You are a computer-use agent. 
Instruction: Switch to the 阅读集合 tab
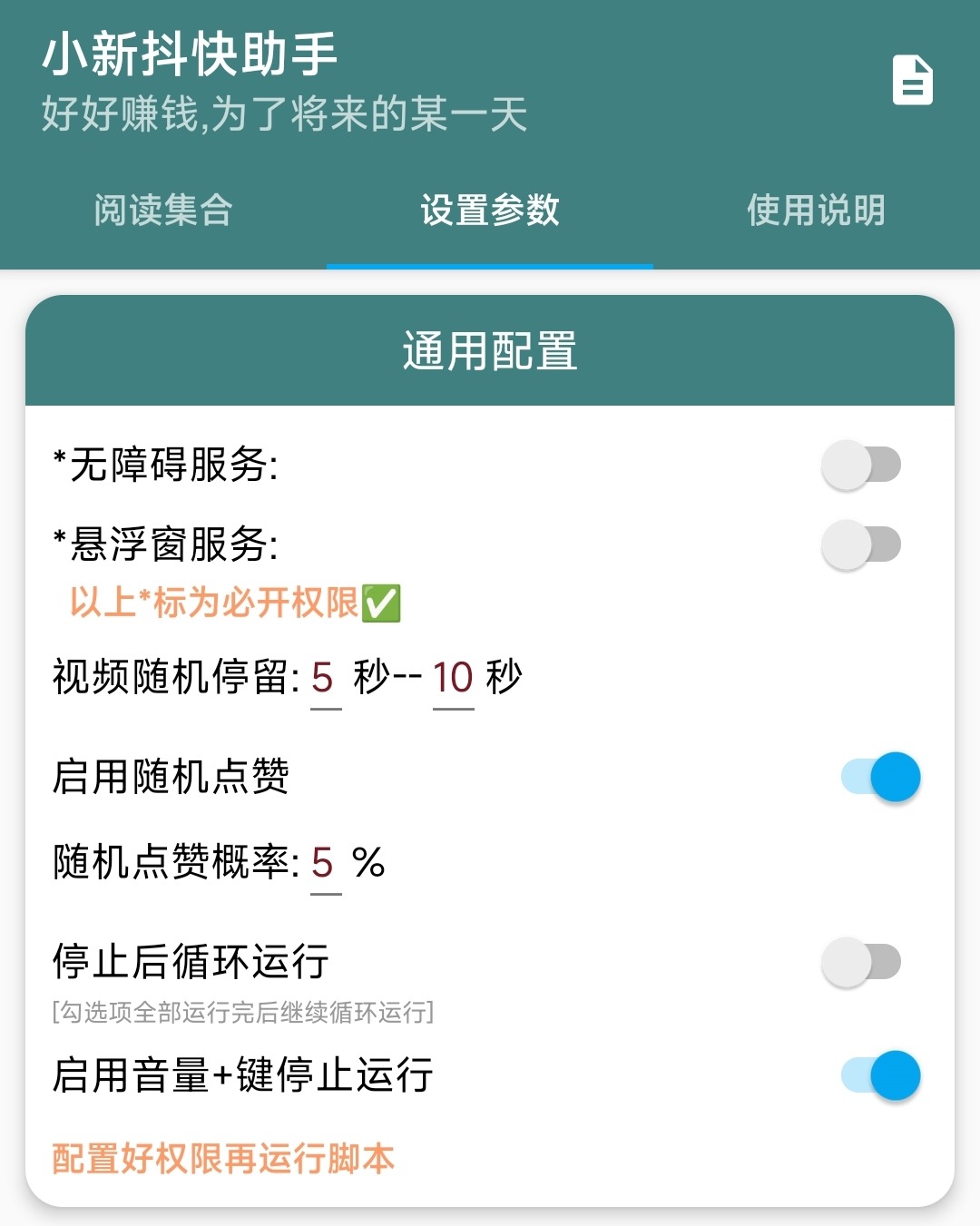[163, 211]
